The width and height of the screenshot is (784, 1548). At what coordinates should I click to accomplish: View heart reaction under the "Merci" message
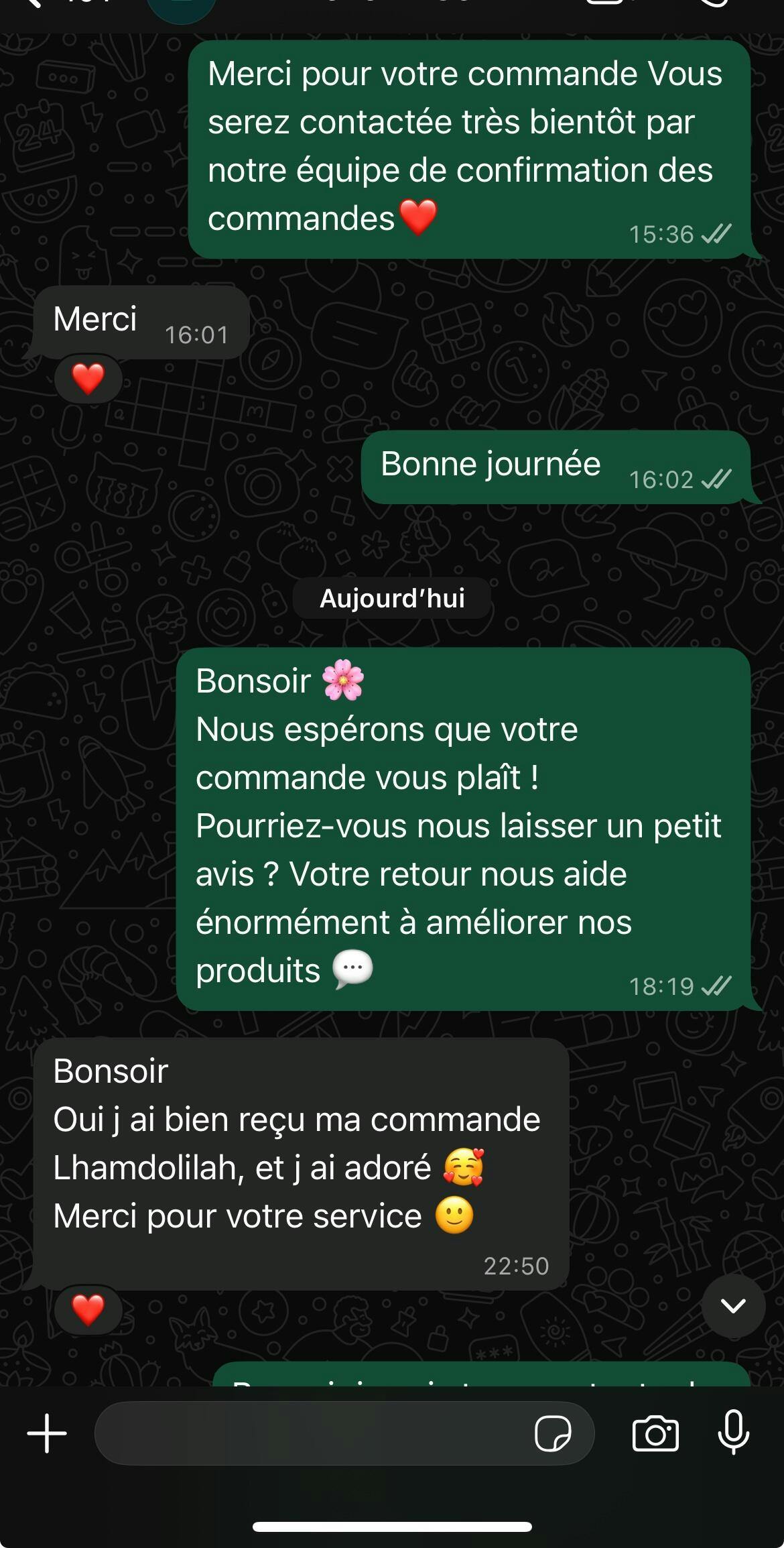[x=88, y=379]
